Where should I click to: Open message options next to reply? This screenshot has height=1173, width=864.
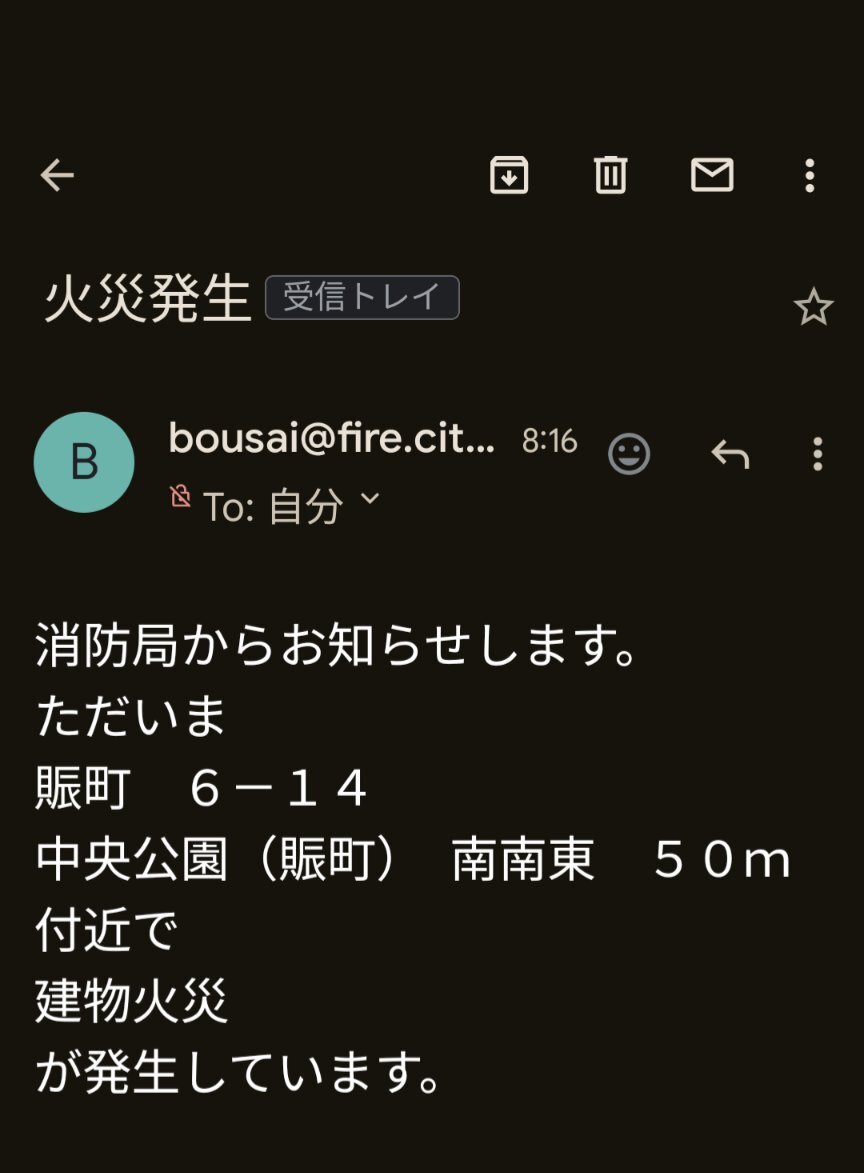pyautogui.click(x=818, y=455)
